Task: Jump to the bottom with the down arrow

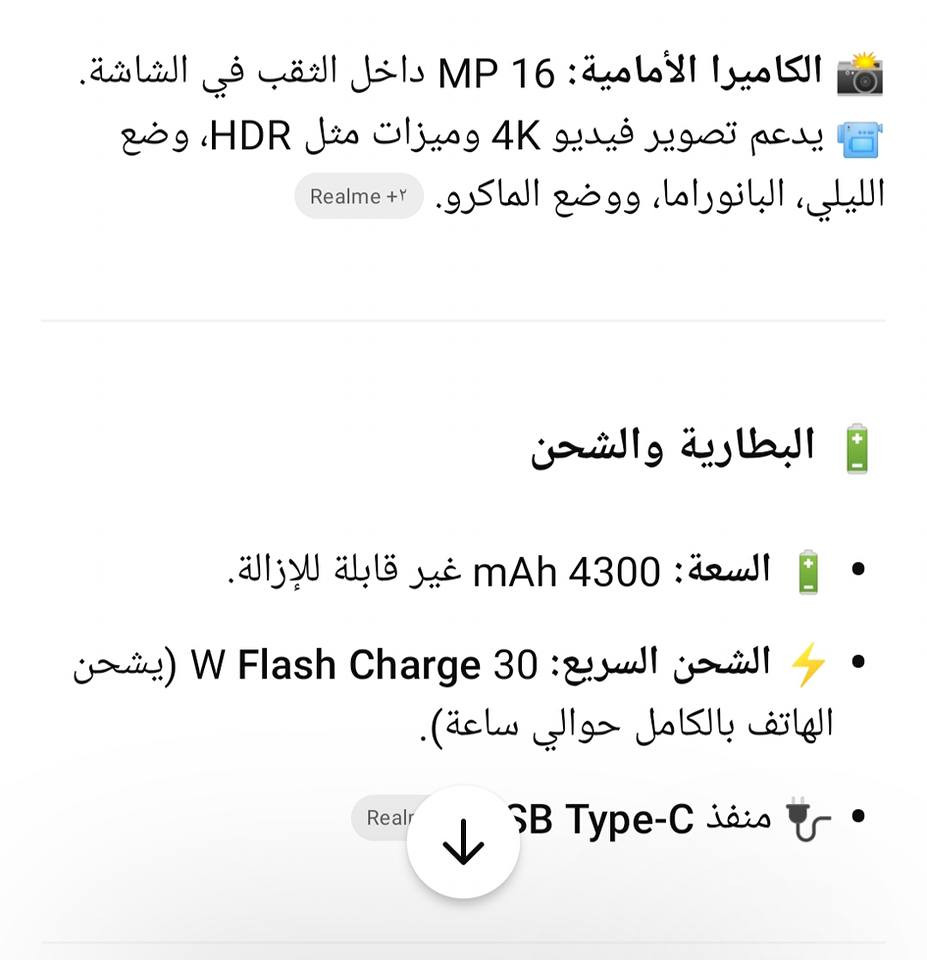Action: [x=463, y=842]
